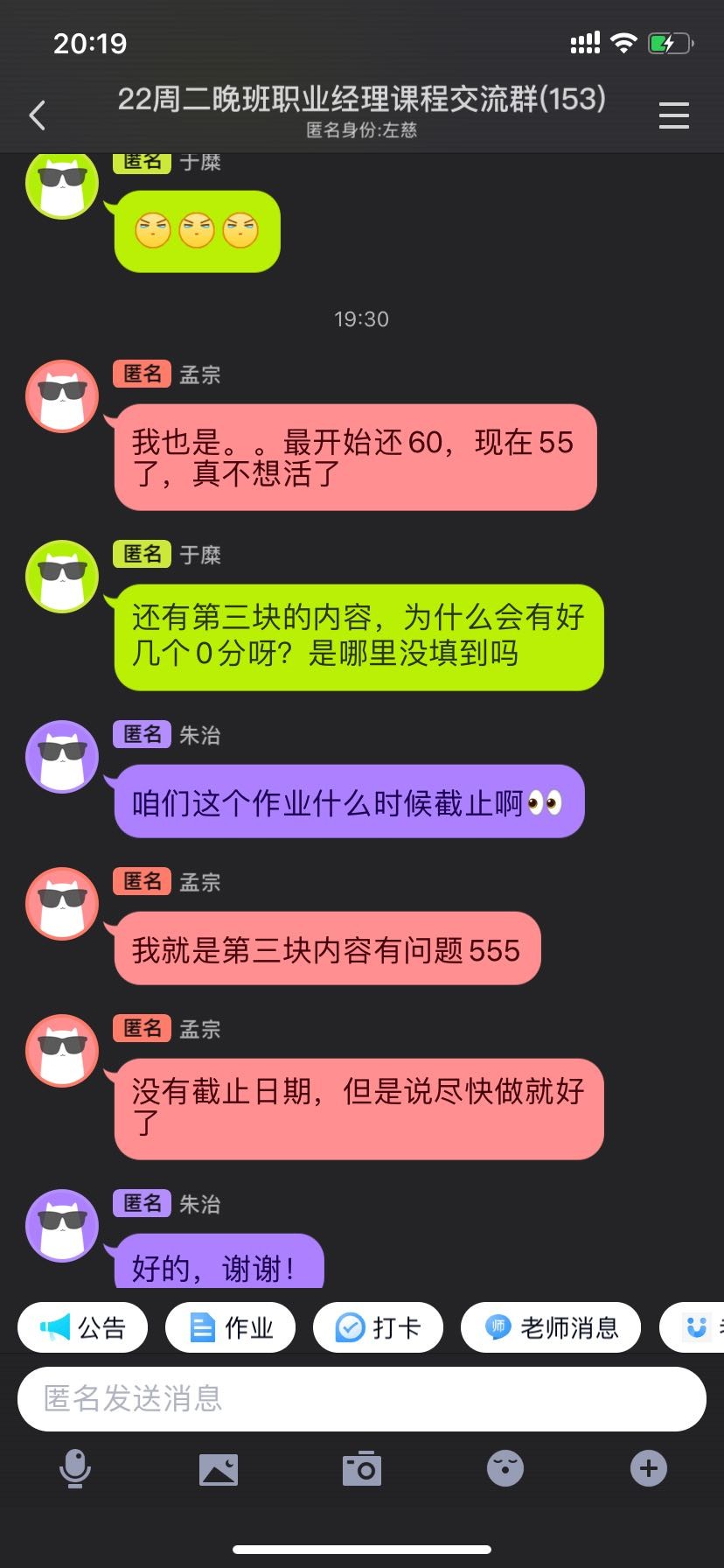Open the group menu hamburger icon
Image resolution: width=724 pixels, height=1568 pixels.
tap(673, 115)
